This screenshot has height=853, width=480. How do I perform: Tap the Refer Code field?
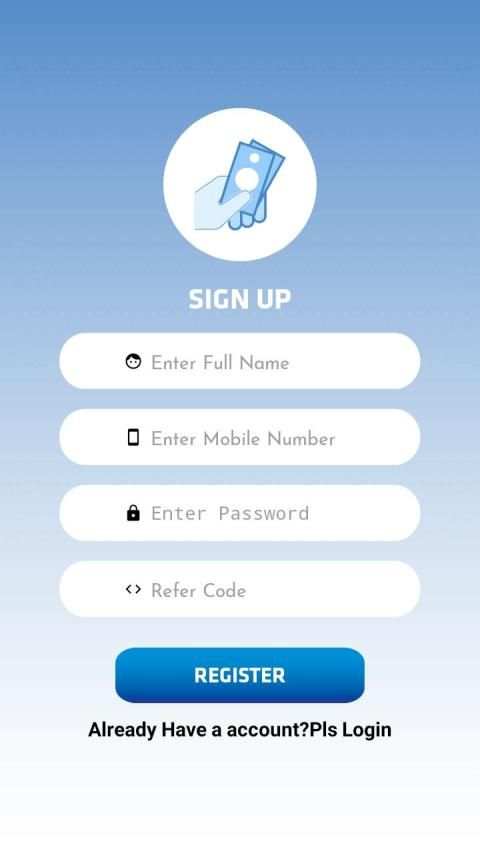(x=239, y=589)
